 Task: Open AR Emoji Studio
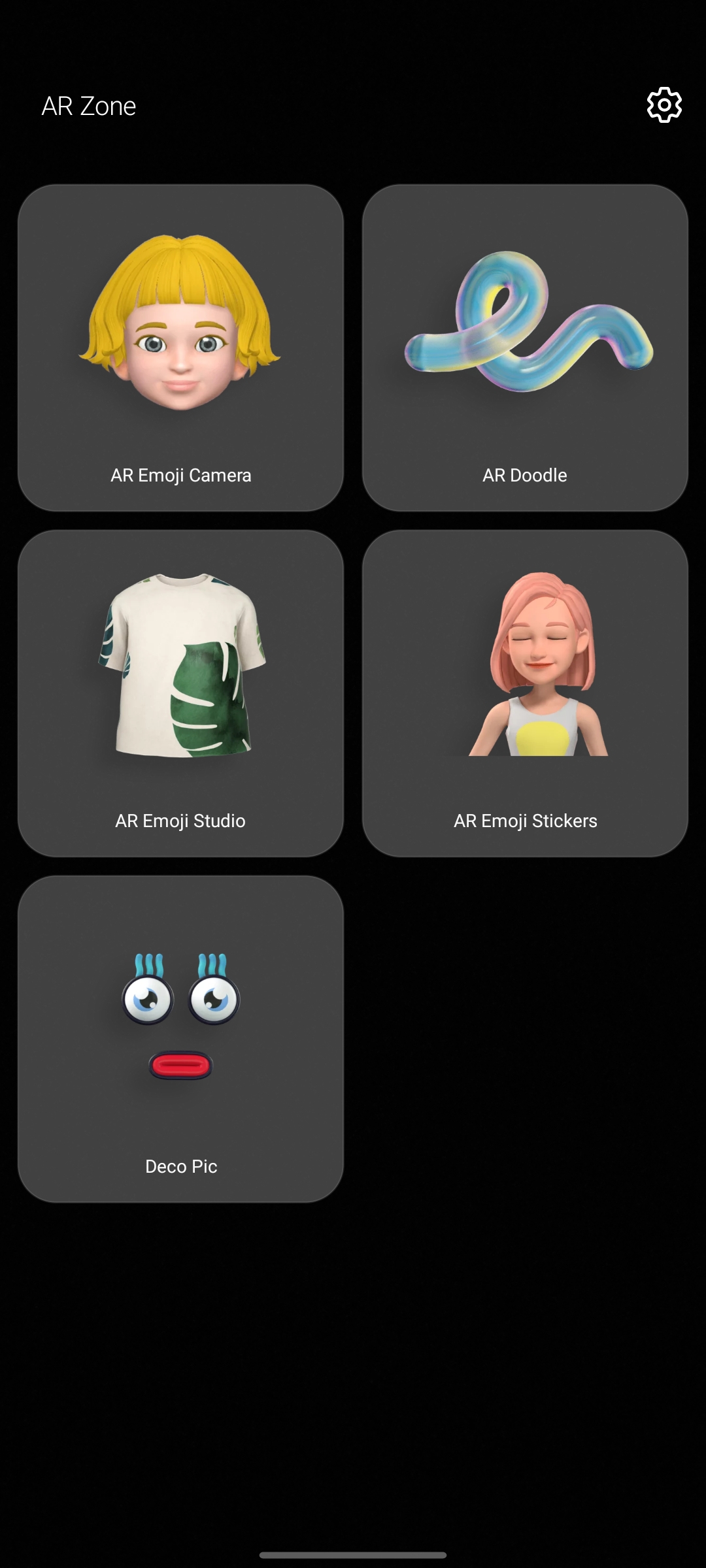(x=180, y=693)
